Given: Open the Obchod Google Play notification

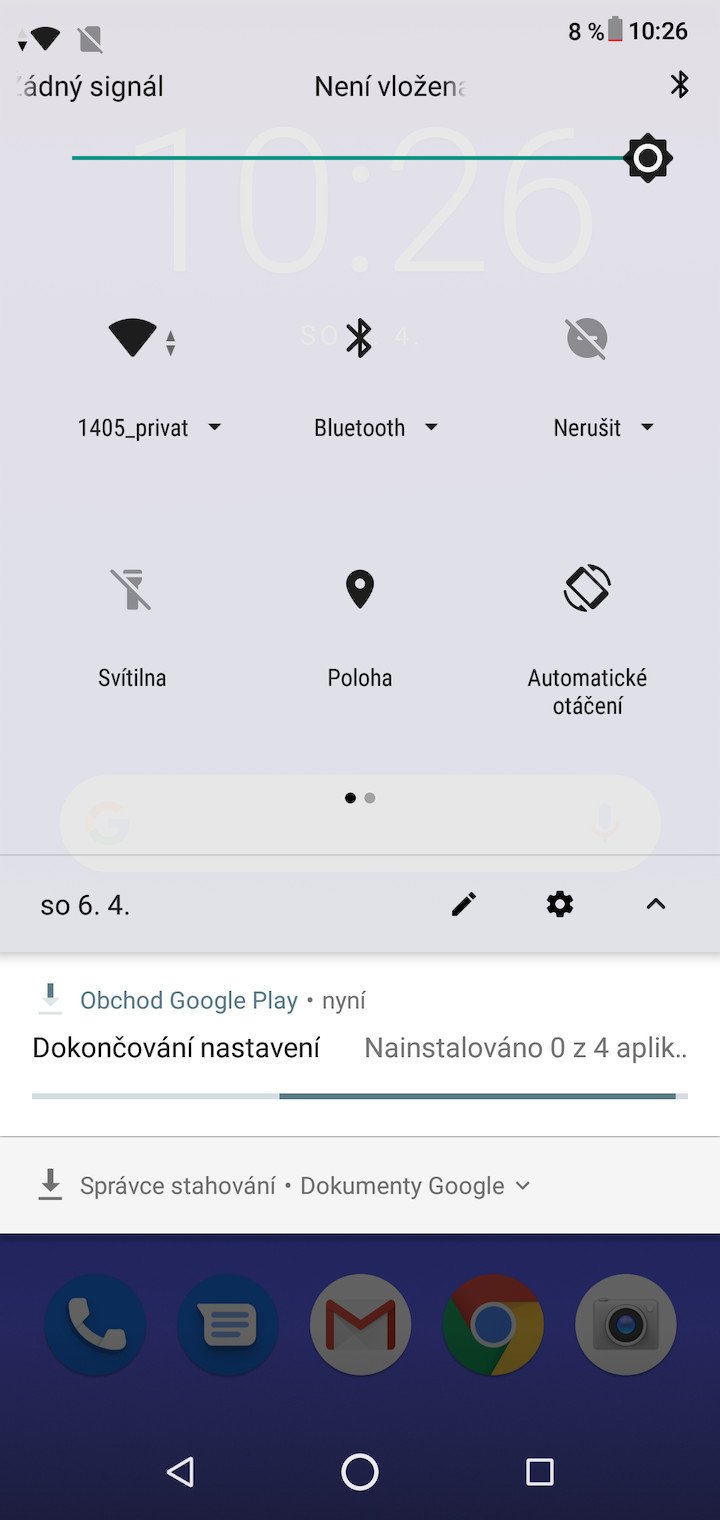Looking at the screenshot, I should [x=360, y=1045].
